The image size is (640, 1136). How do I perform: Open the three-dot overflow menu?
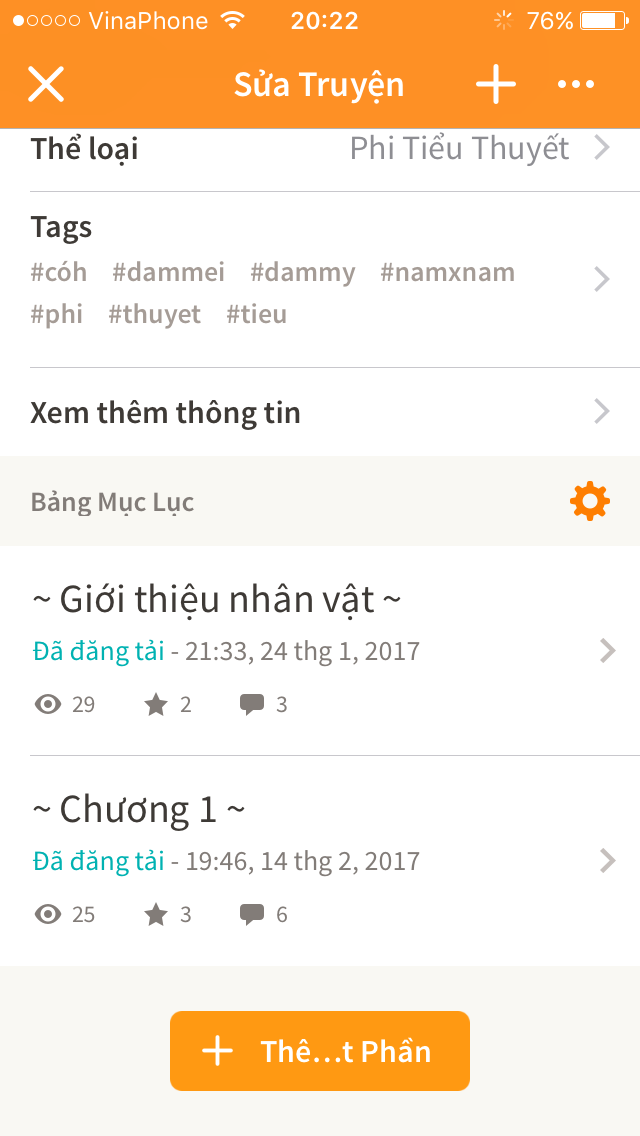pos(576,84)
